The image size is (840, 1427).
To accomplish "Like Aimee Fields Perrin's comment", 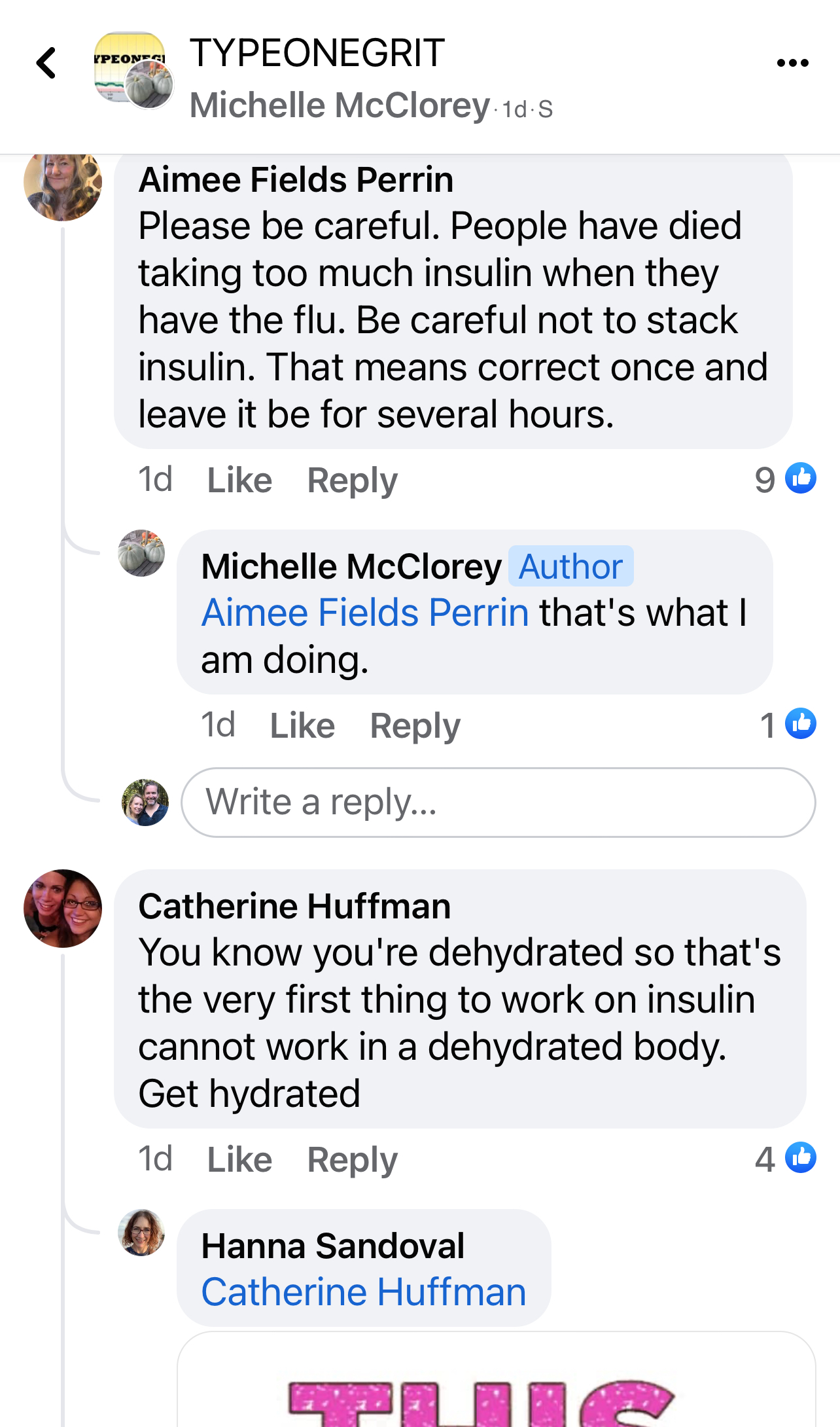I will (x=239, y=480).
